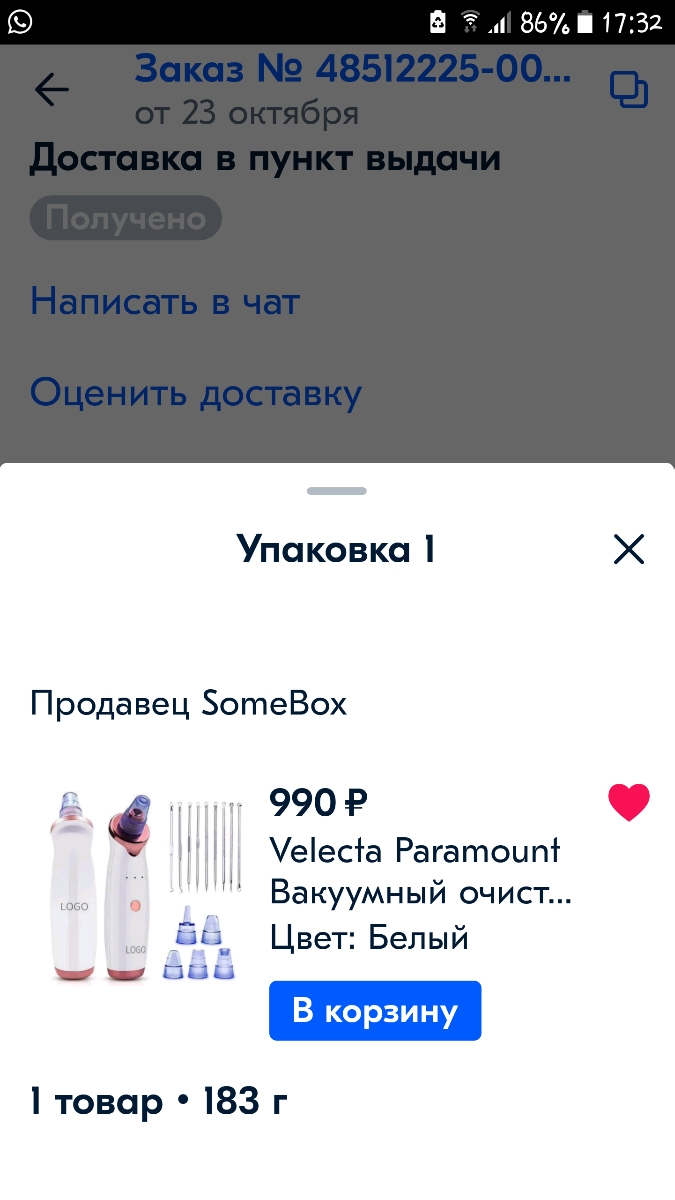Remove the Velecta Paramount from favorites
The width and height of the screenshot is (675, 1200).
tap(629, 802)
